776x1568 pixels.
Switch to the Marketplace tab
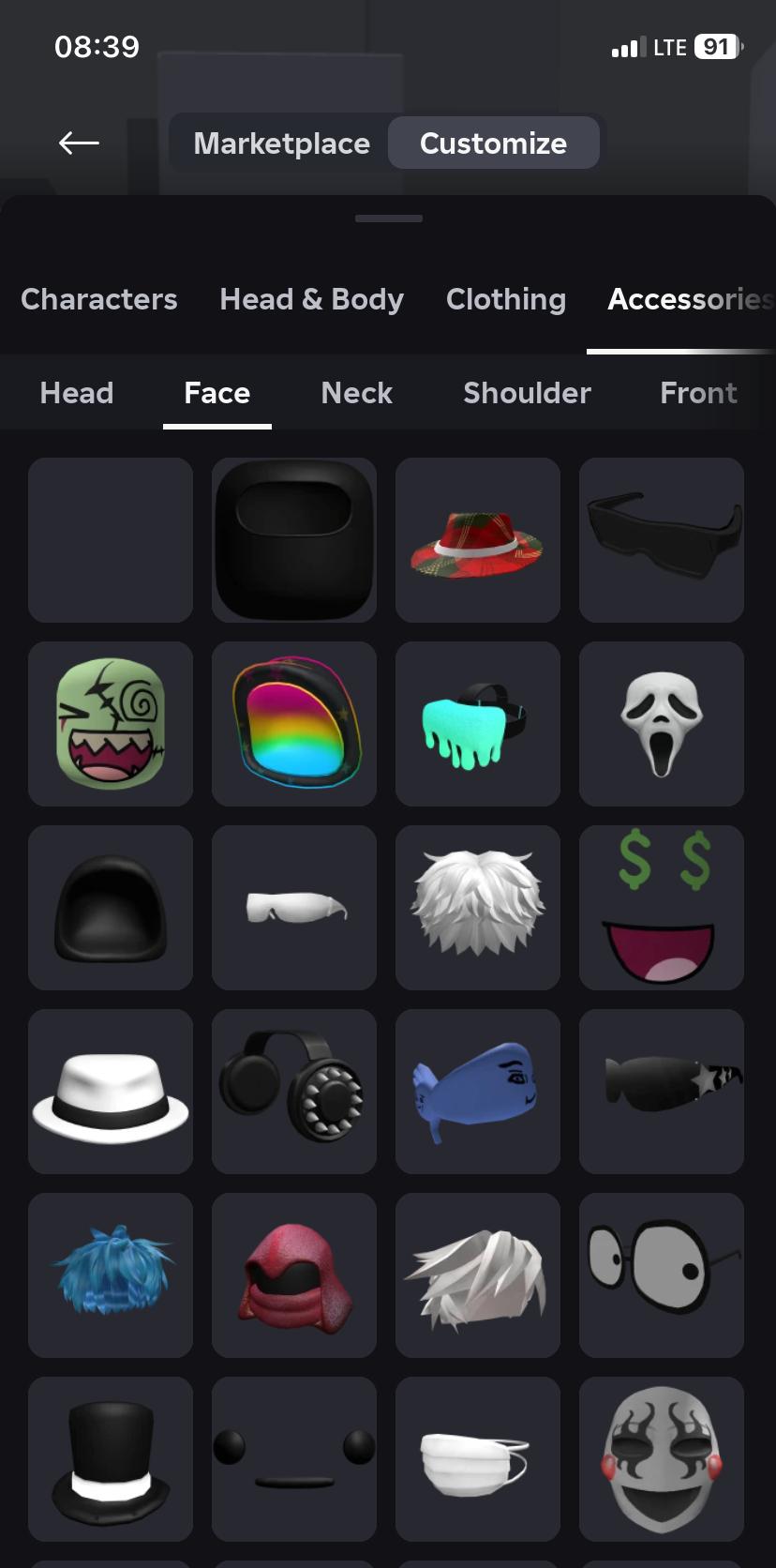click(x=281, y=143)
